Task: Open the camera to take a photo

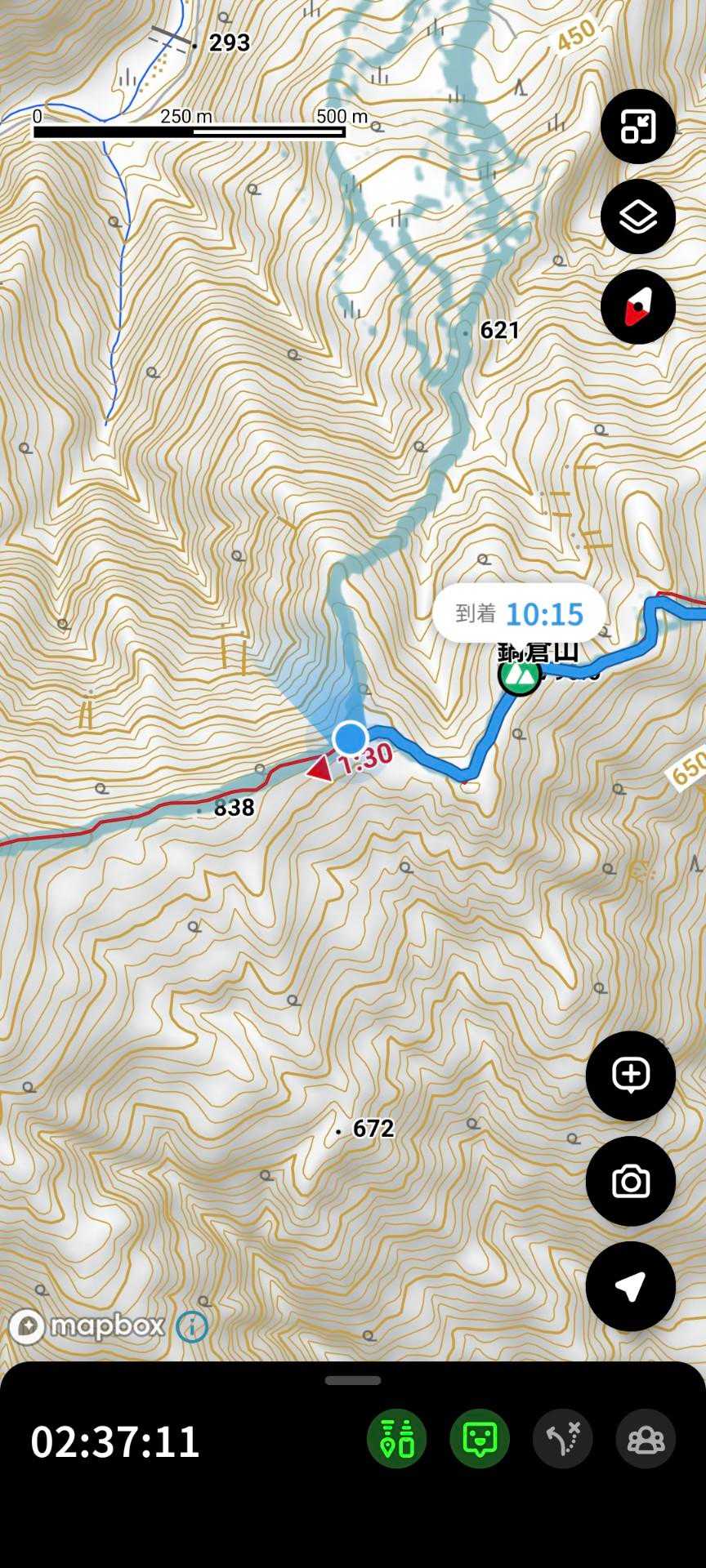Action: tap(630, 1181)
